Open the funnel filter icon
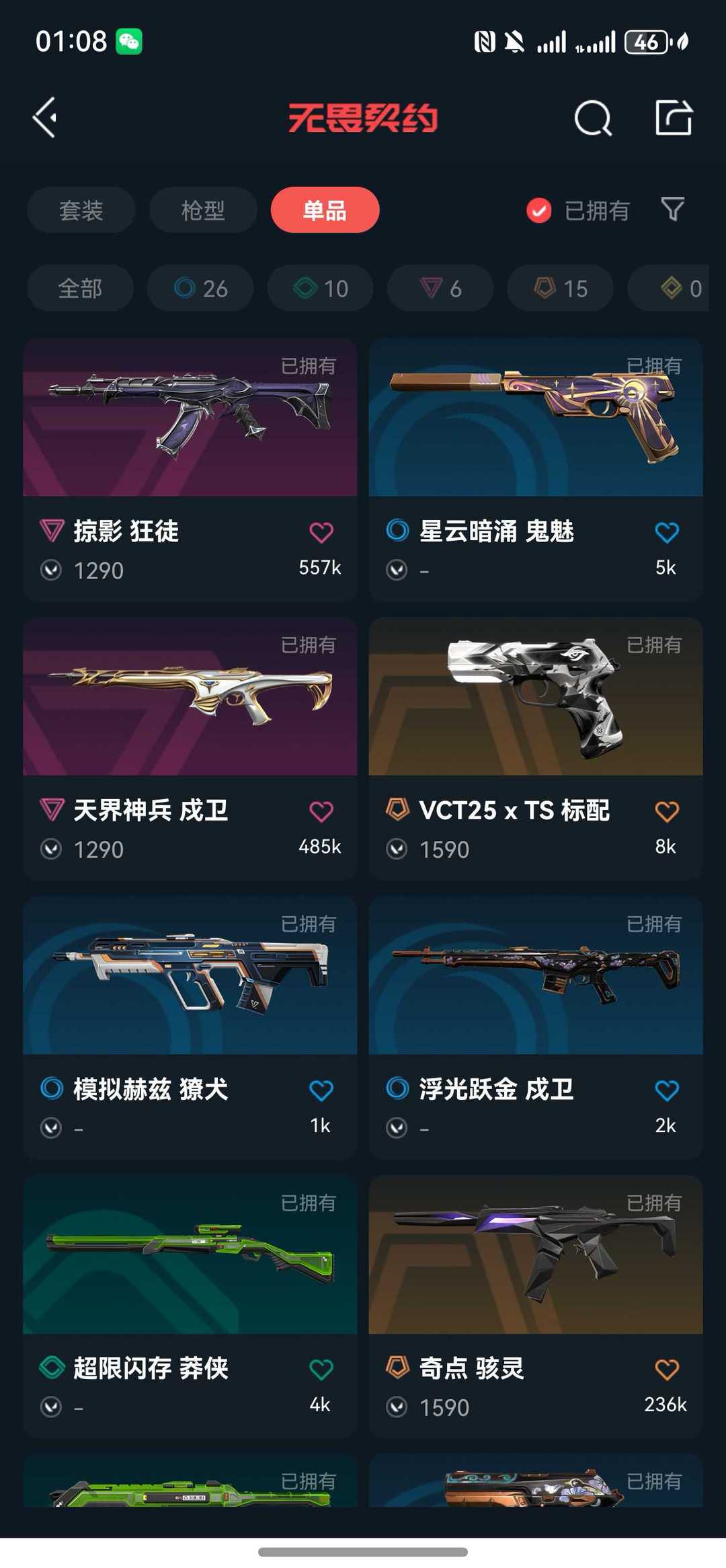This screenshot has width=726, height=1568. (x=672, y=209)
